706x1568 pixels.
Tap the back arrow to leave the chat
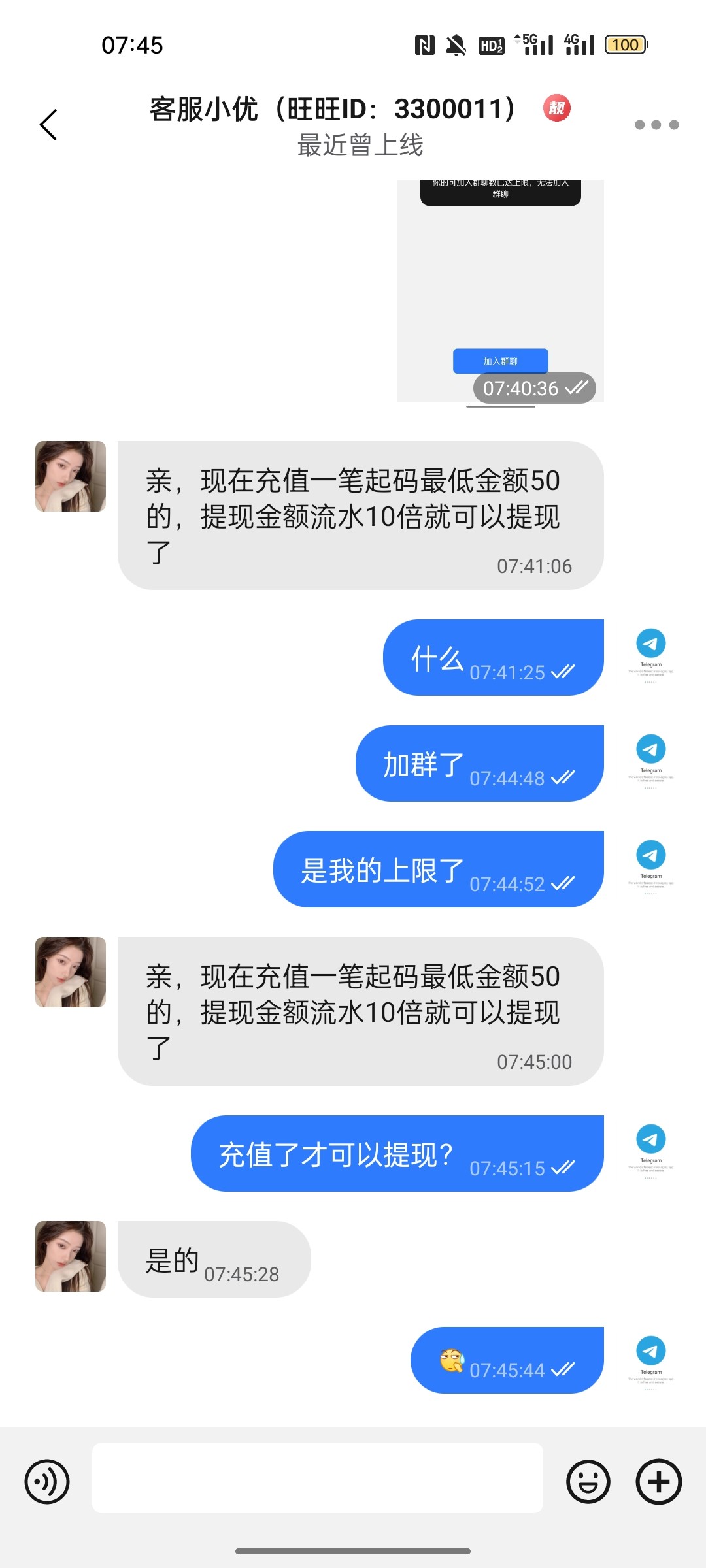click(47, 124)
